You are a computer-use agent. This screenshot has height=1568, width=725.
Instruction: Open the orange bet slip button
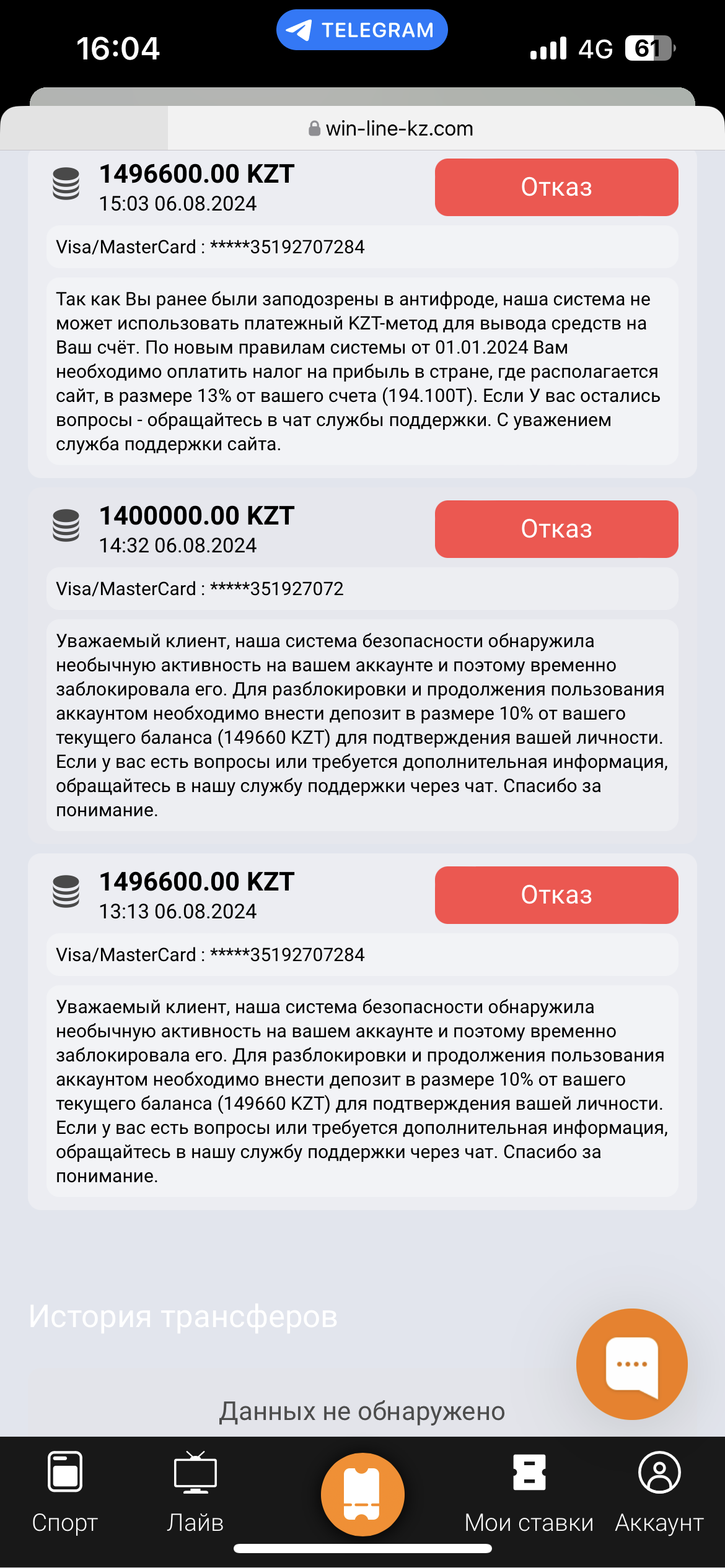(x=362, y=1494)
